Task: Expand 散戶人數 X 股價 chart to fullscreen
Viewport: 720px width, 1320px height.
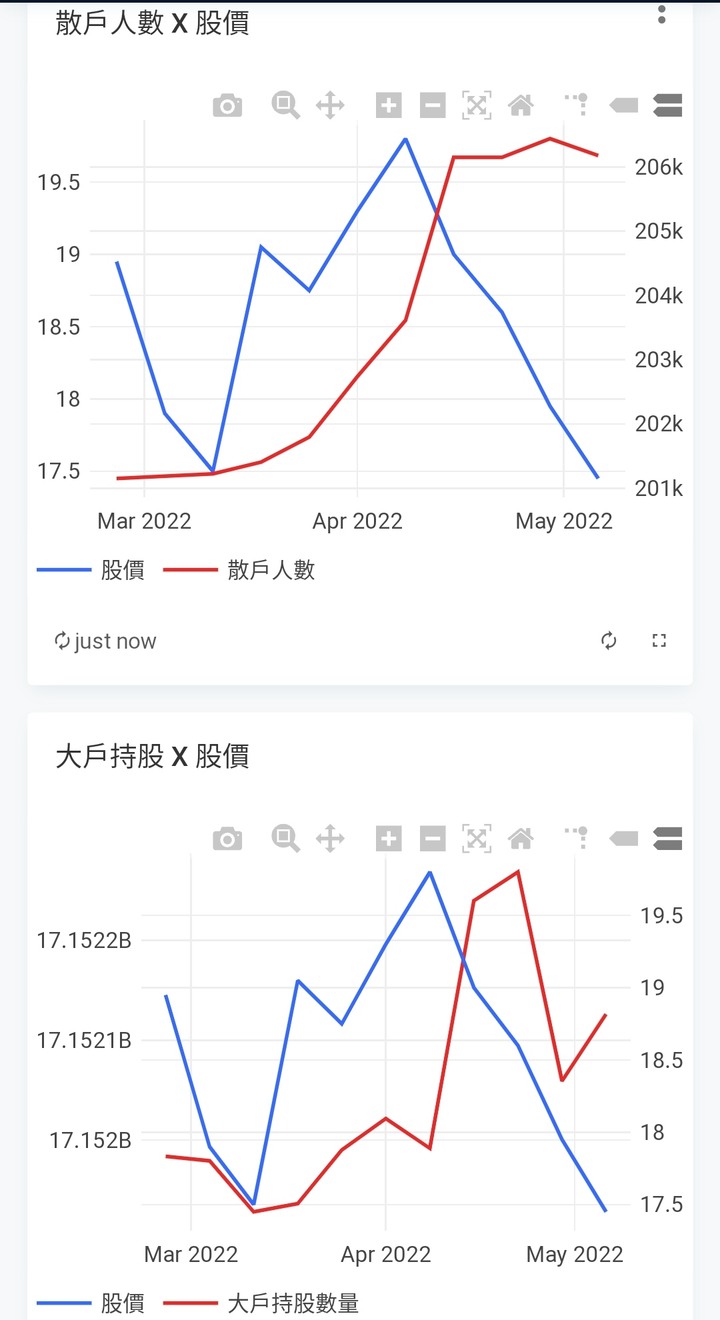Action: pyautogui.click(x=659, y=641)
